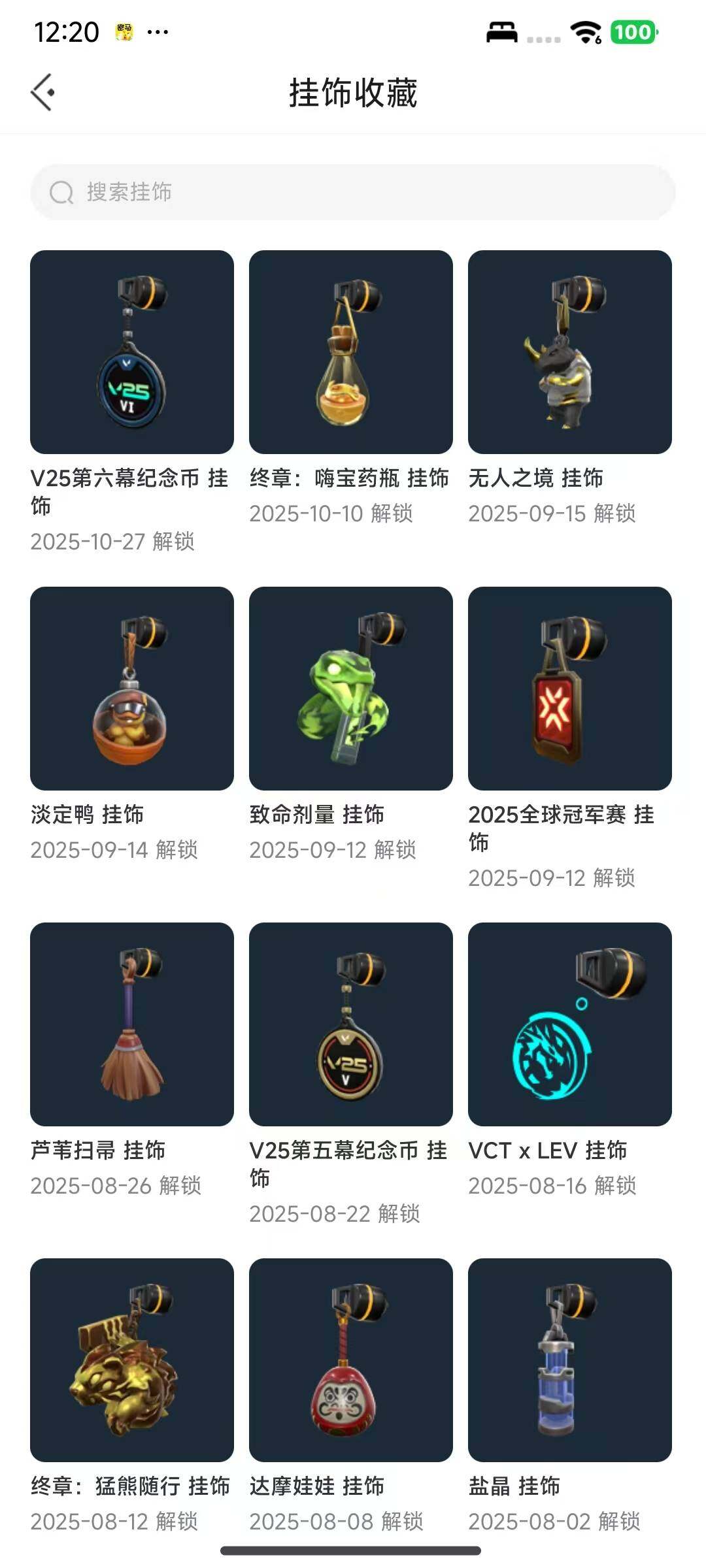Select the 无人之境 挂饰 tile
This screenshot has height=1568, width=706.
(570, 352)
